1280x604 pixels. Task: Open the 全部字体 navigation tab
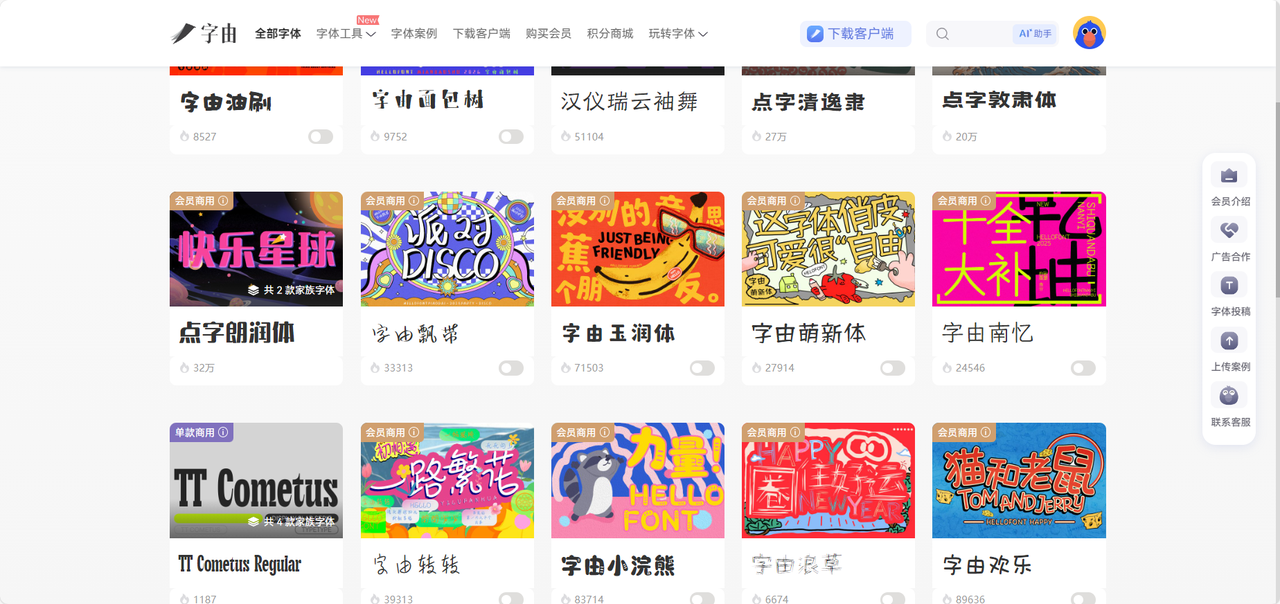(x=277, y=33)
